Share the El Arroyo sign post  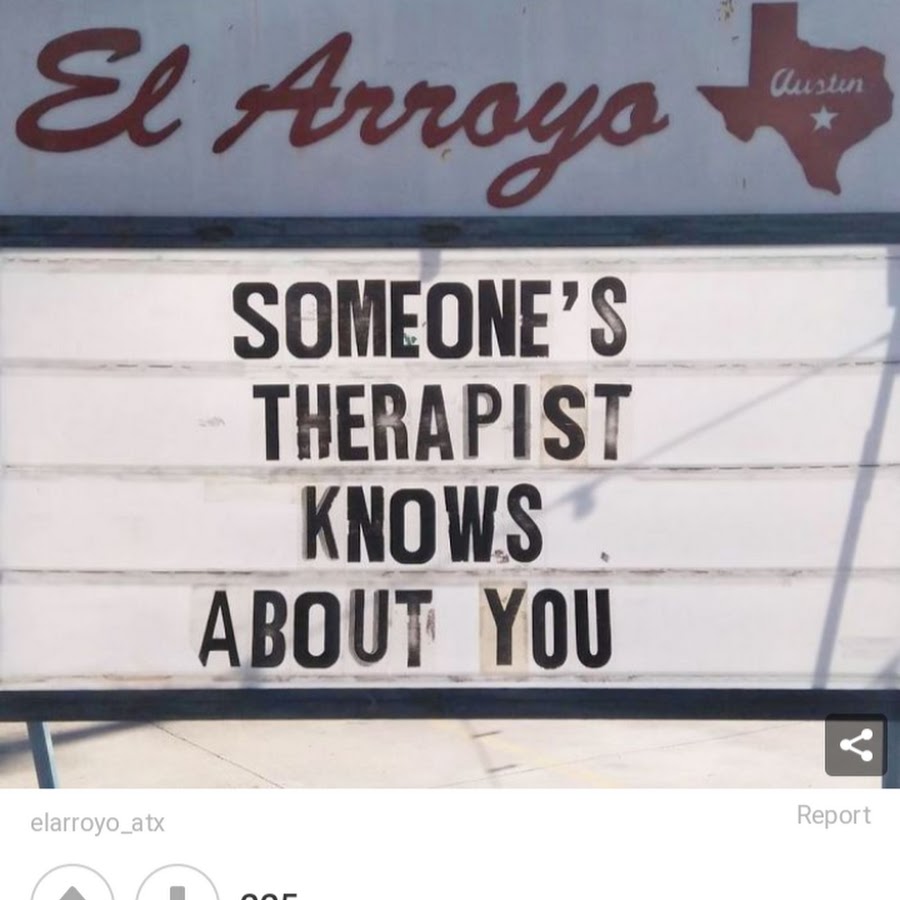click(x=855, y=746)
